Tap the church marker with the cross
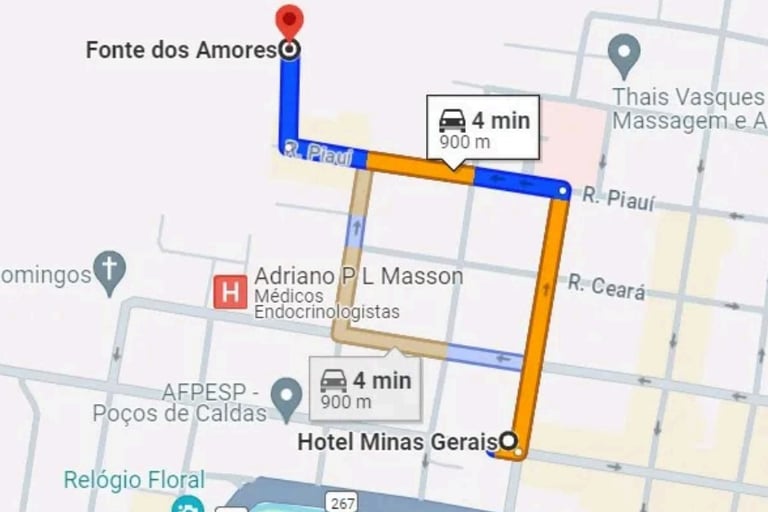Viewport: 768px width, 512px height. (110, 268)
